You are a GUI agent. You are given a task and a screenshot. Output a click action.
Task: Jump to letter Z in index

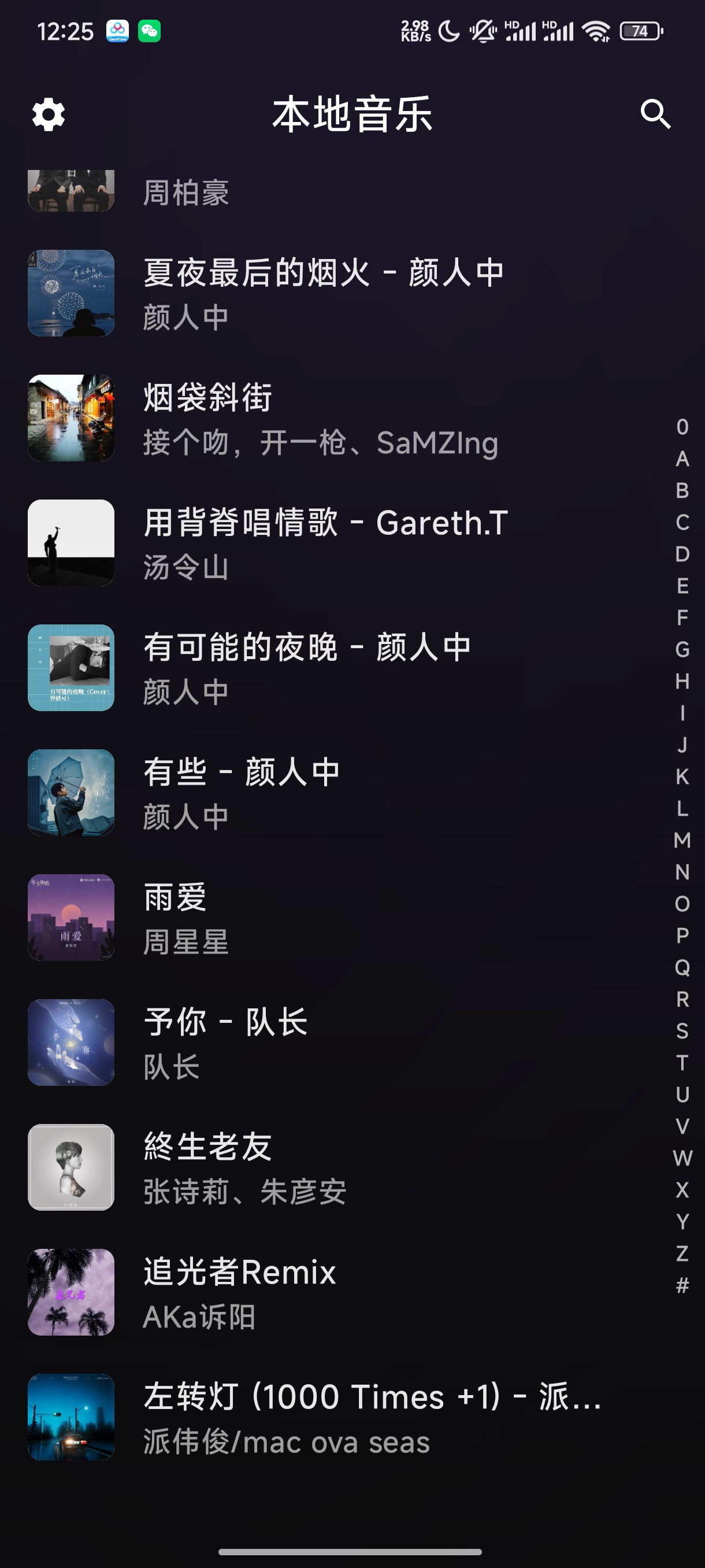click(x=682, y=1253)
